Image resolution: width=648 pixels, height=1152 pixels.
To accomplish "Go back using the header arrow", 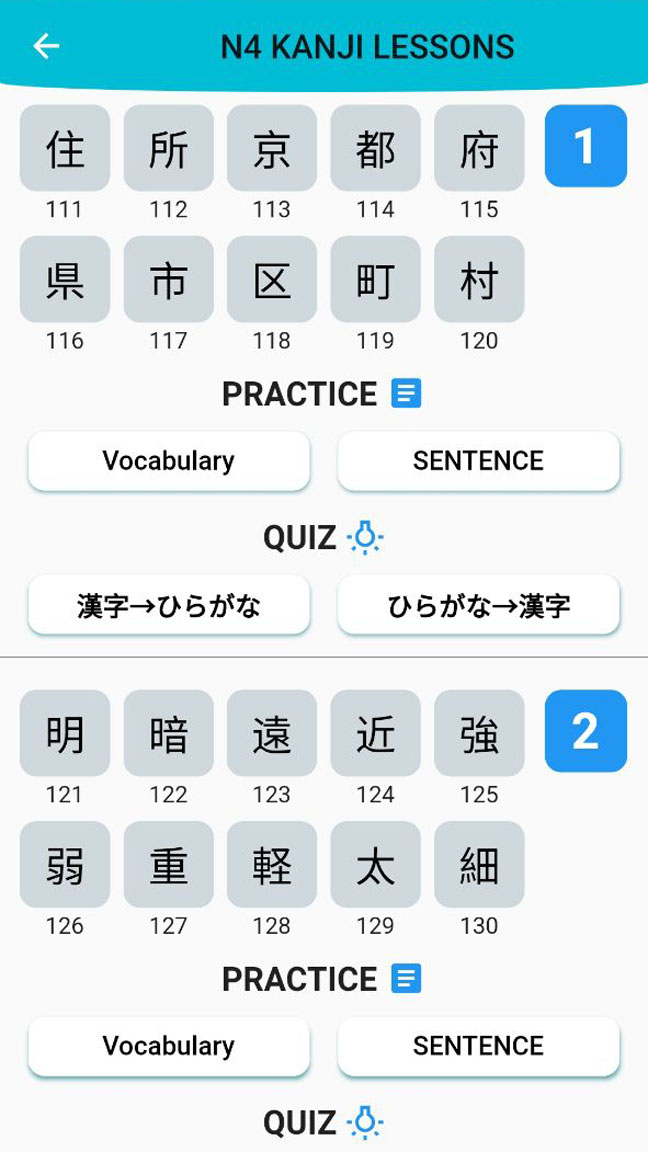I will (46, 46).
